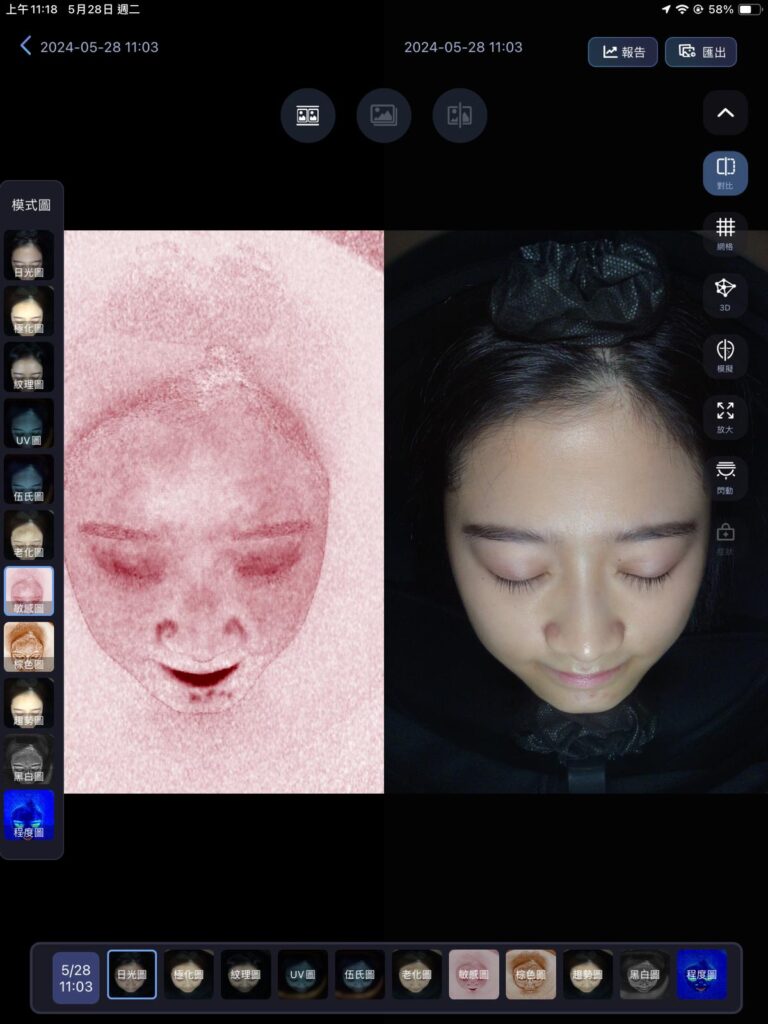Image resolution: width=768 pixels, height=1024 pixels.
Task: Collapse the side toolbar with the up chevron
Action: tap(725, 113)
